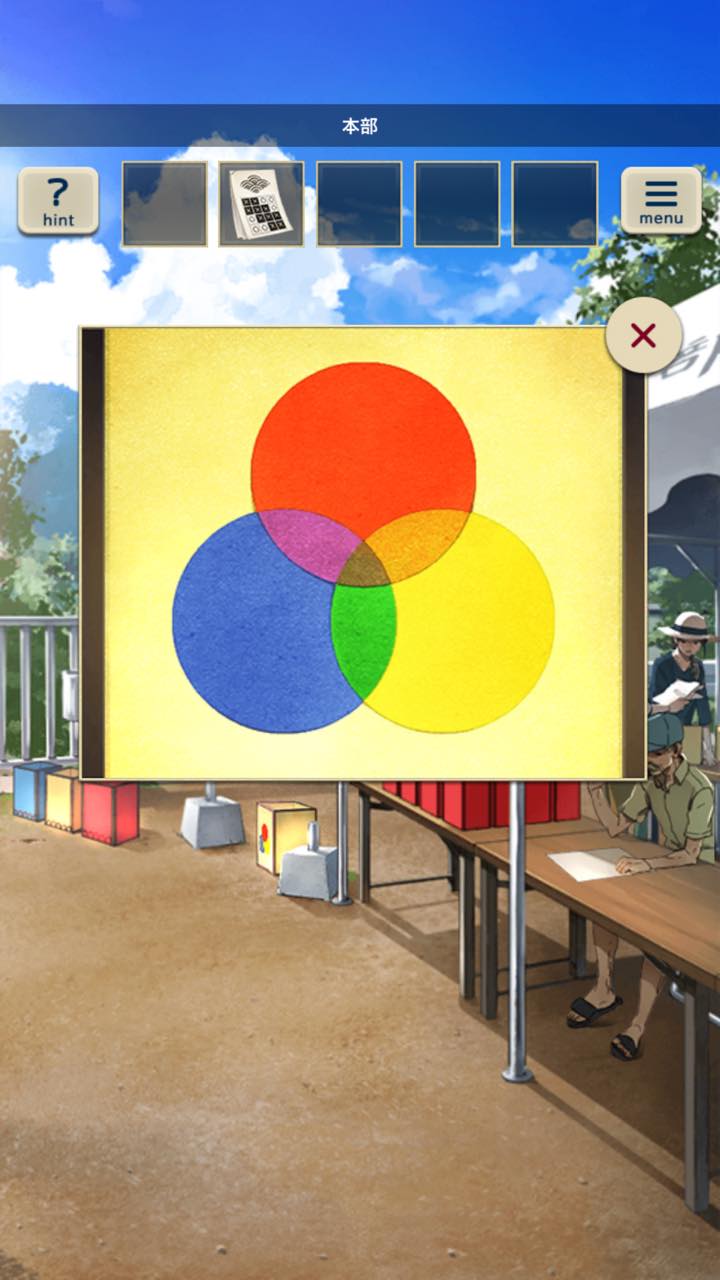Open the menu button
The width and height of the screenshot is (720, 1280).
(x=661, y=201)
